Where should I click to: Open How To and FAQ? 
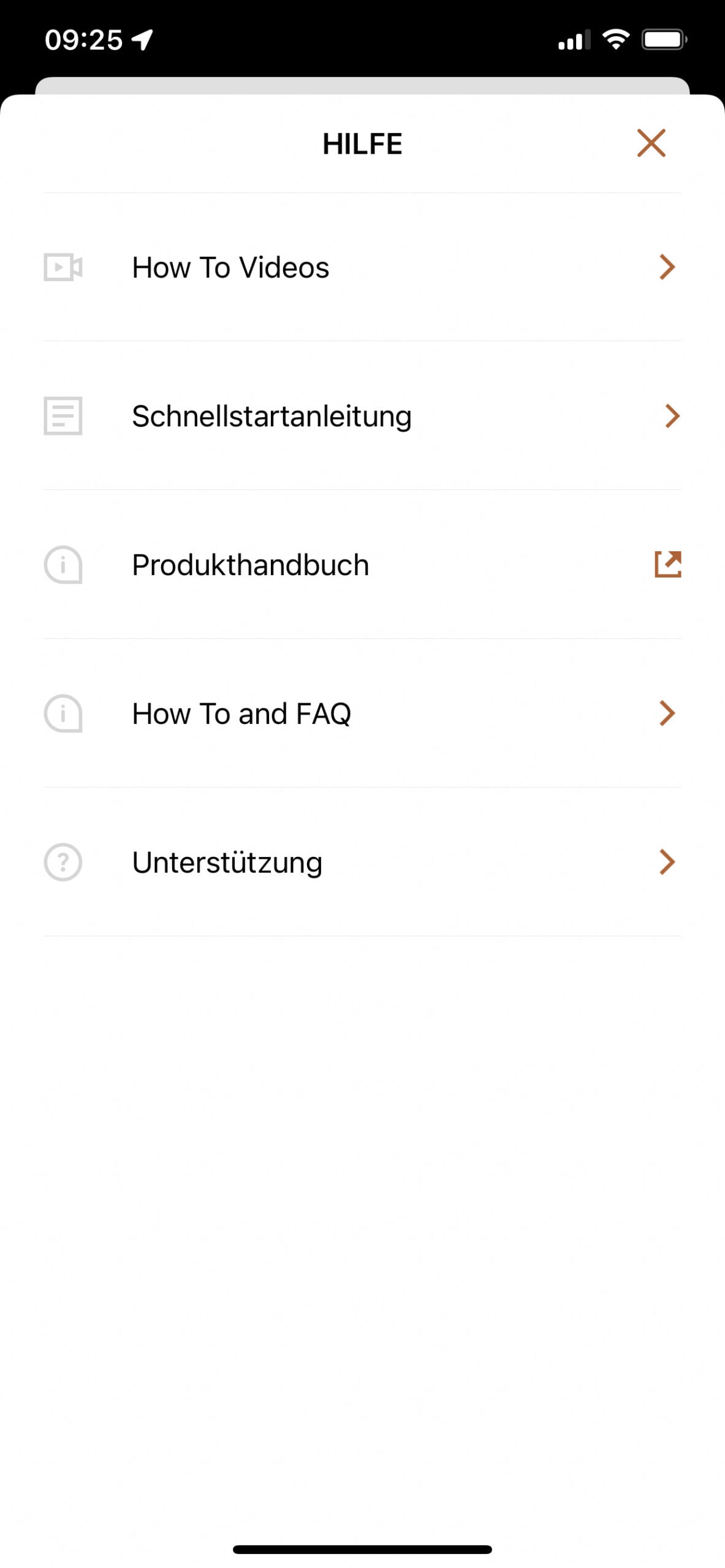(362, 713)
